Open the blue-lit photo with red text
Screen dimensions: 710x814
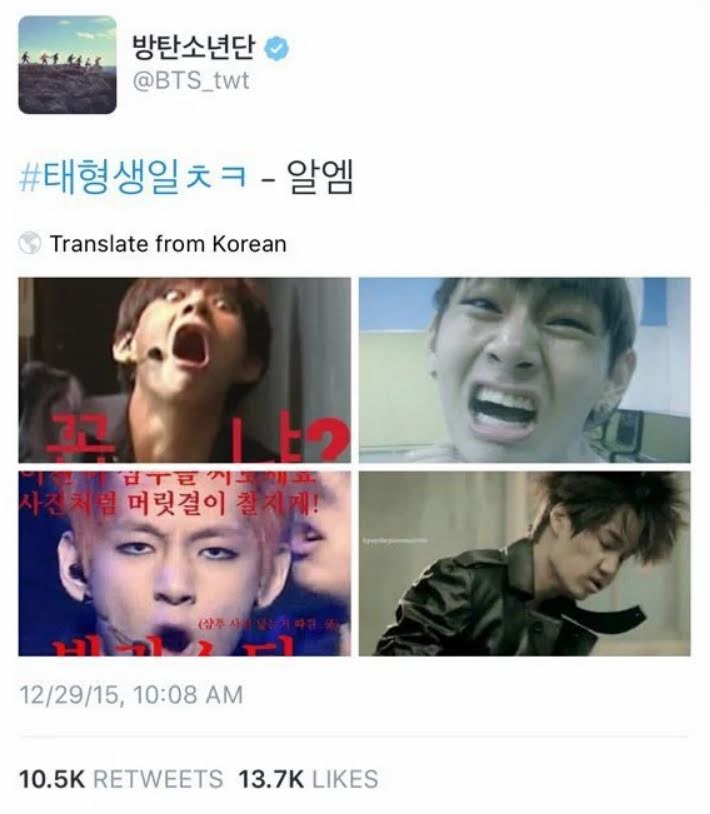tap(185, 564)
